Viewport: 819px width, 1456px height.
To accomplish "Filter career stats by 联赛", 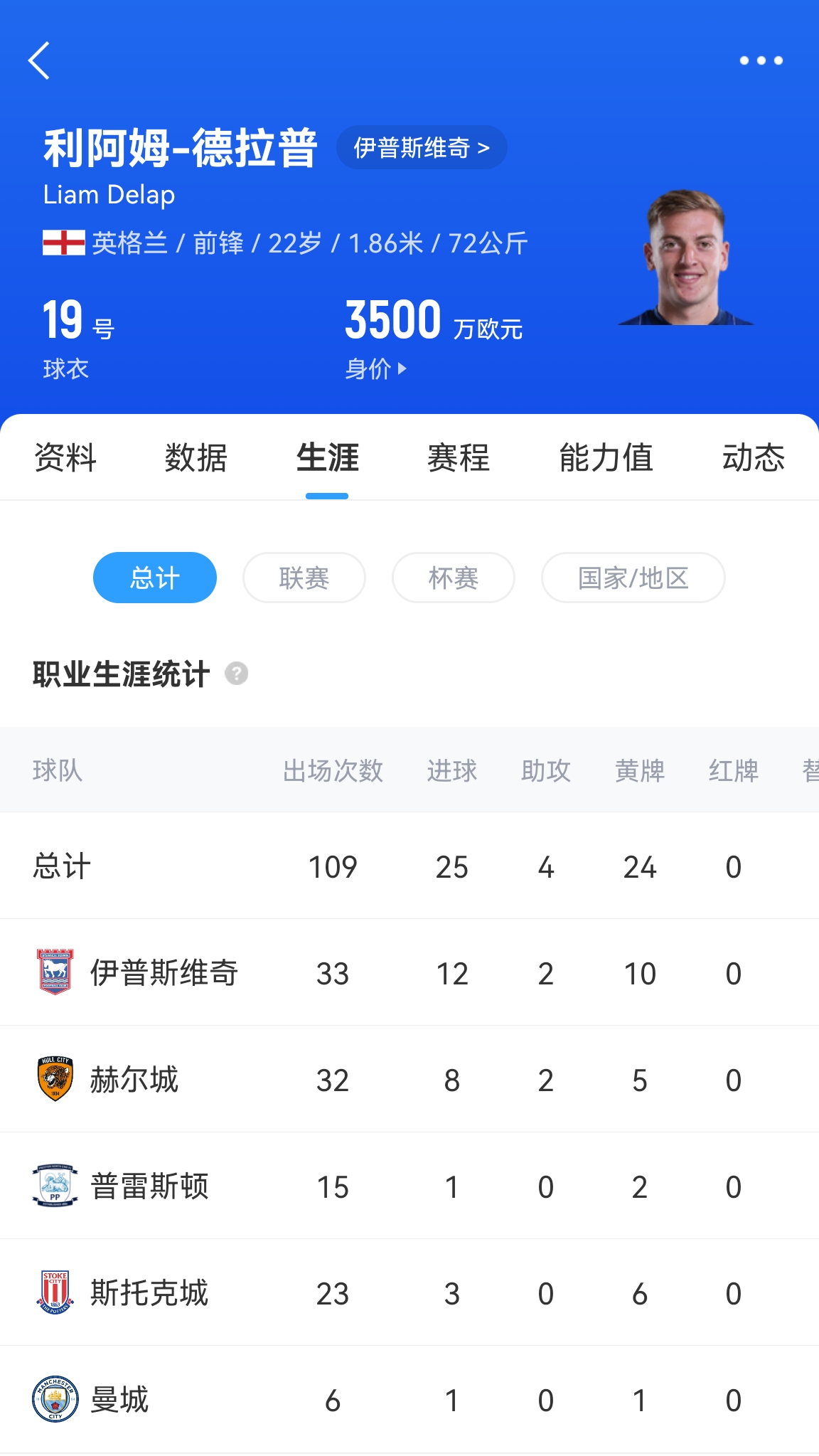I will [304, 578].
